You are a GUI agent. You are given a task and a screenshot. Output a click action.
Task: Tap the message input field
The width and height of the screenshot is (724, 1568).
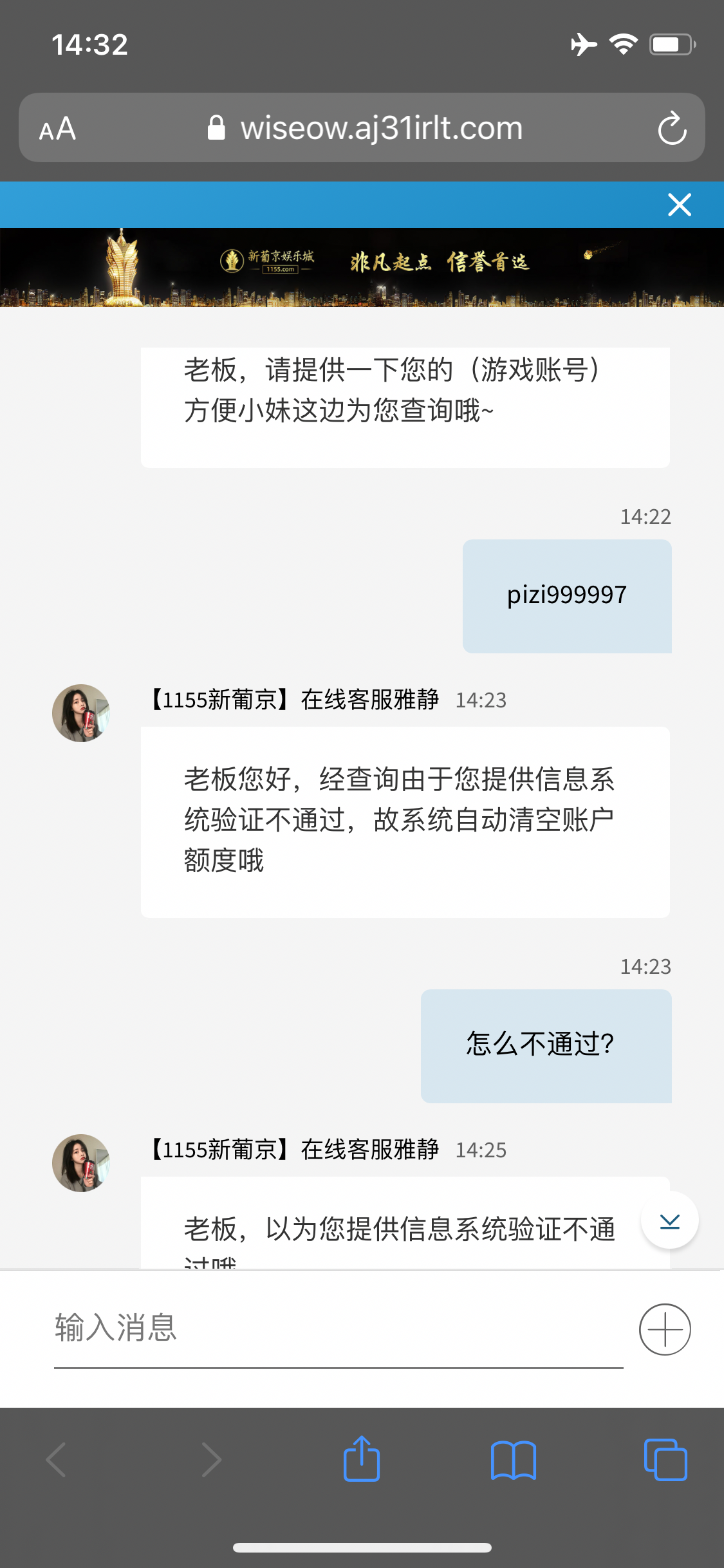(x=338, y=1329)
